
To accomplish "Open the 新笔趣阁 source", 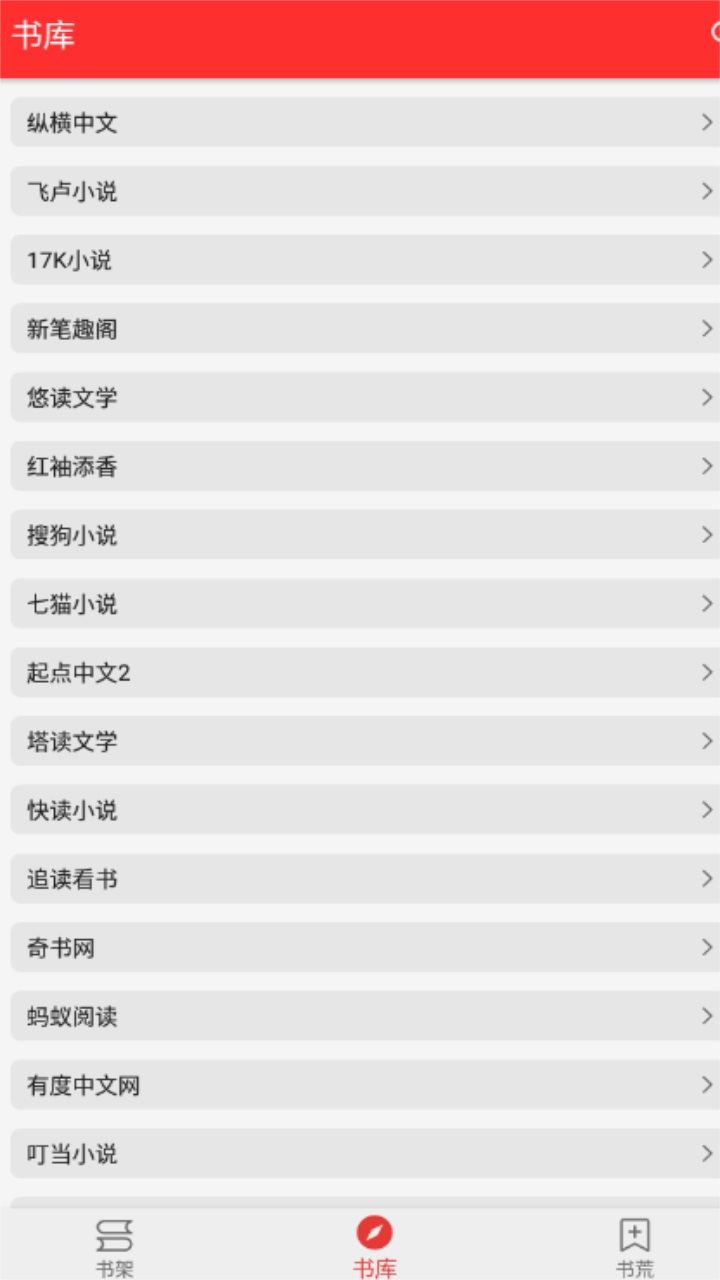I will tap(360, 329).
